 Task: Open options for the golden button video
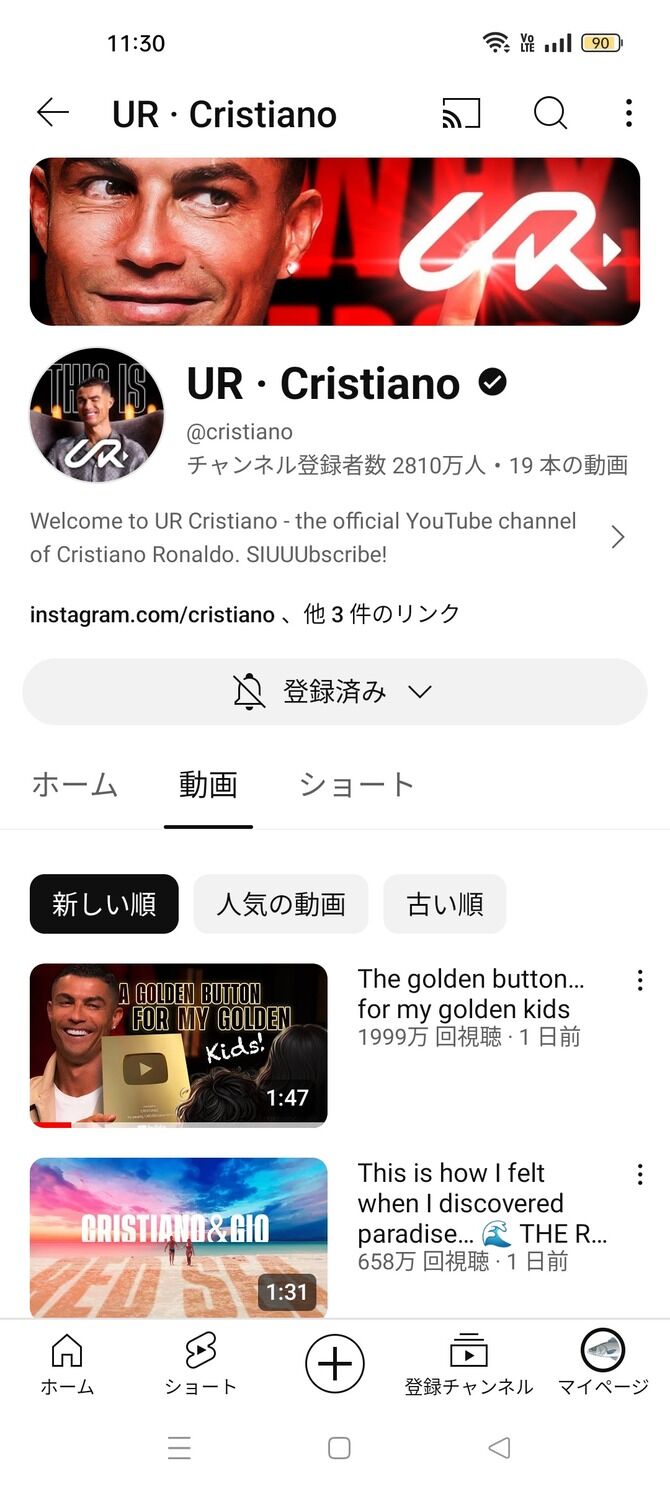click(x=640, y=981)
